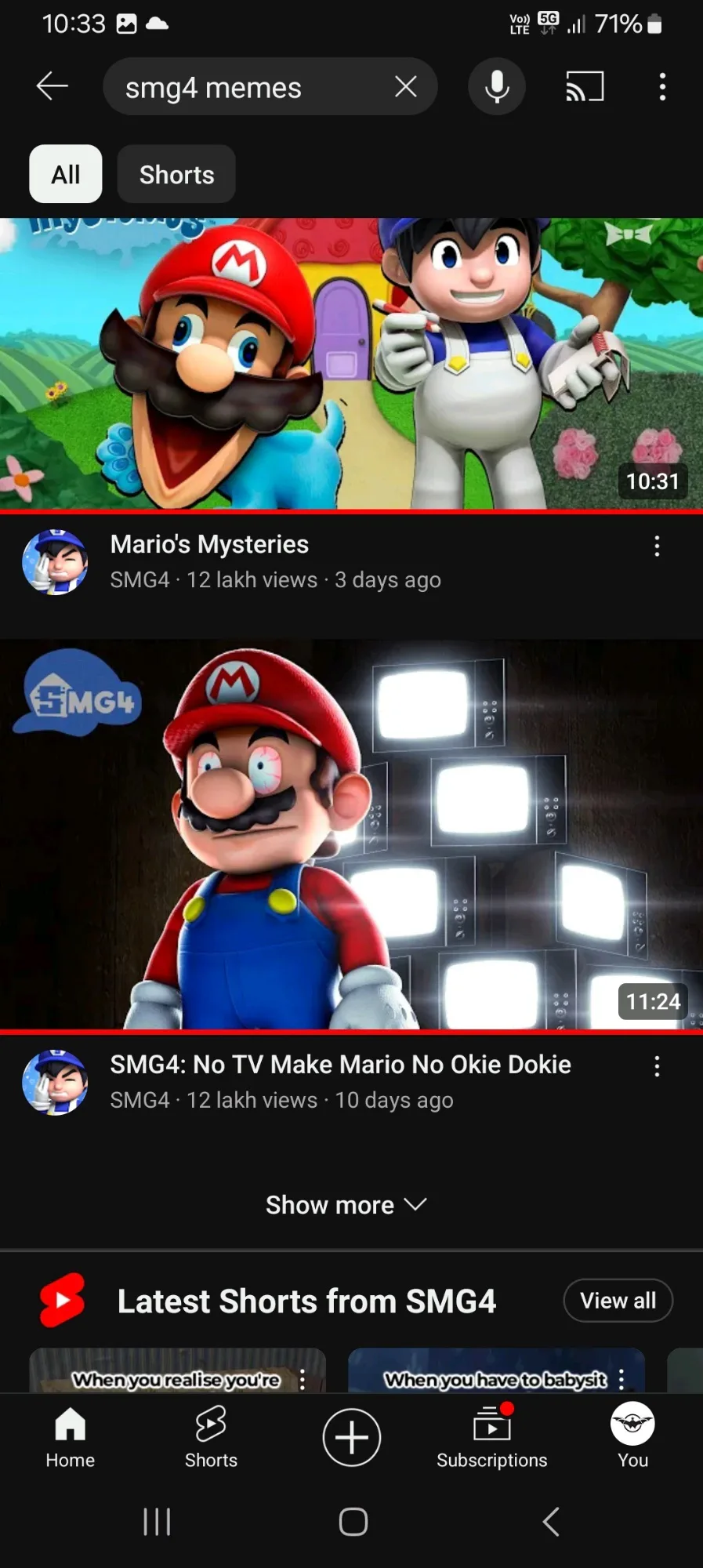The image size is (703, 1568).
Task: Open the You profile tab
Action: coord(632,1437)
